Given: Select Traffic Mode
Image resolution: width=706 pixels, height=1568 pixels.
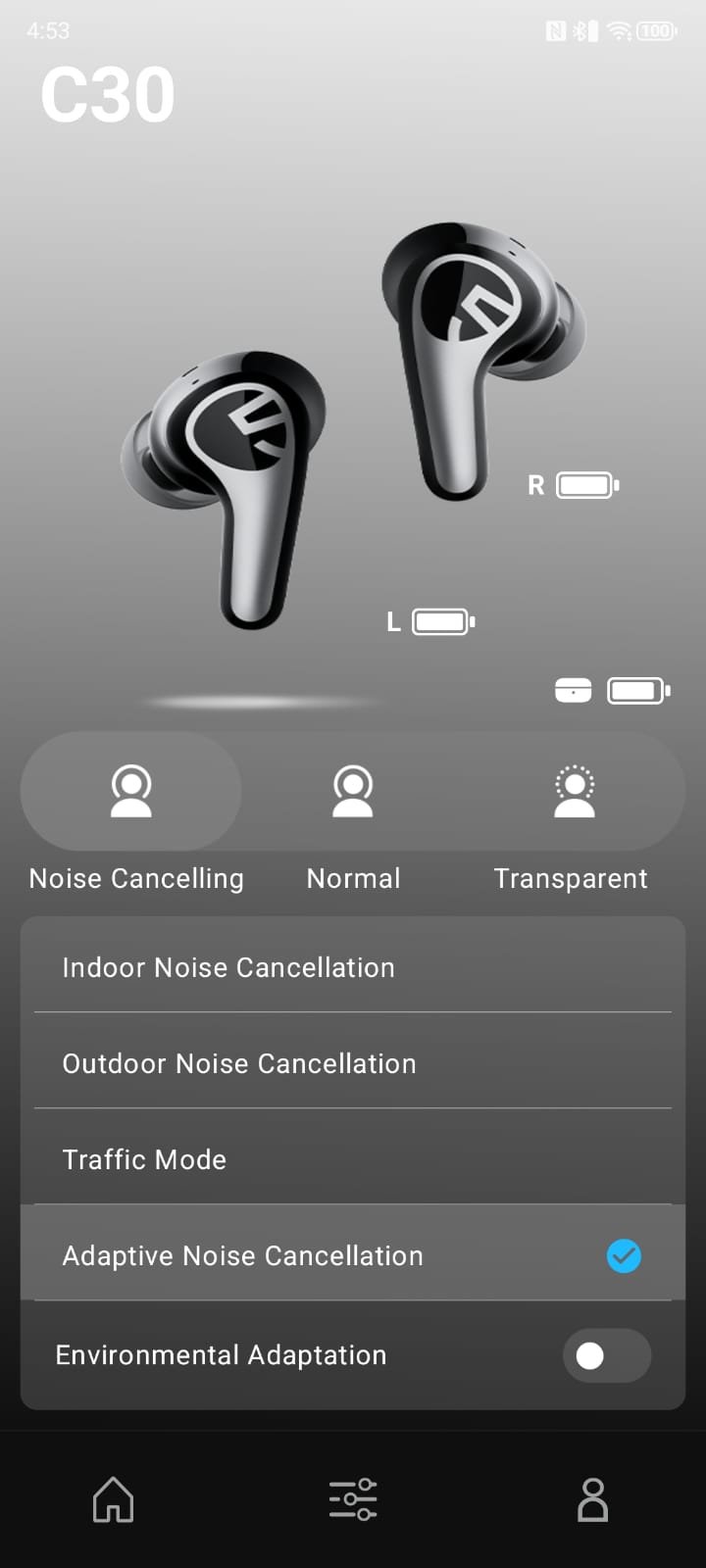Looking at the screenshot, I should (x=353, y=1159).
